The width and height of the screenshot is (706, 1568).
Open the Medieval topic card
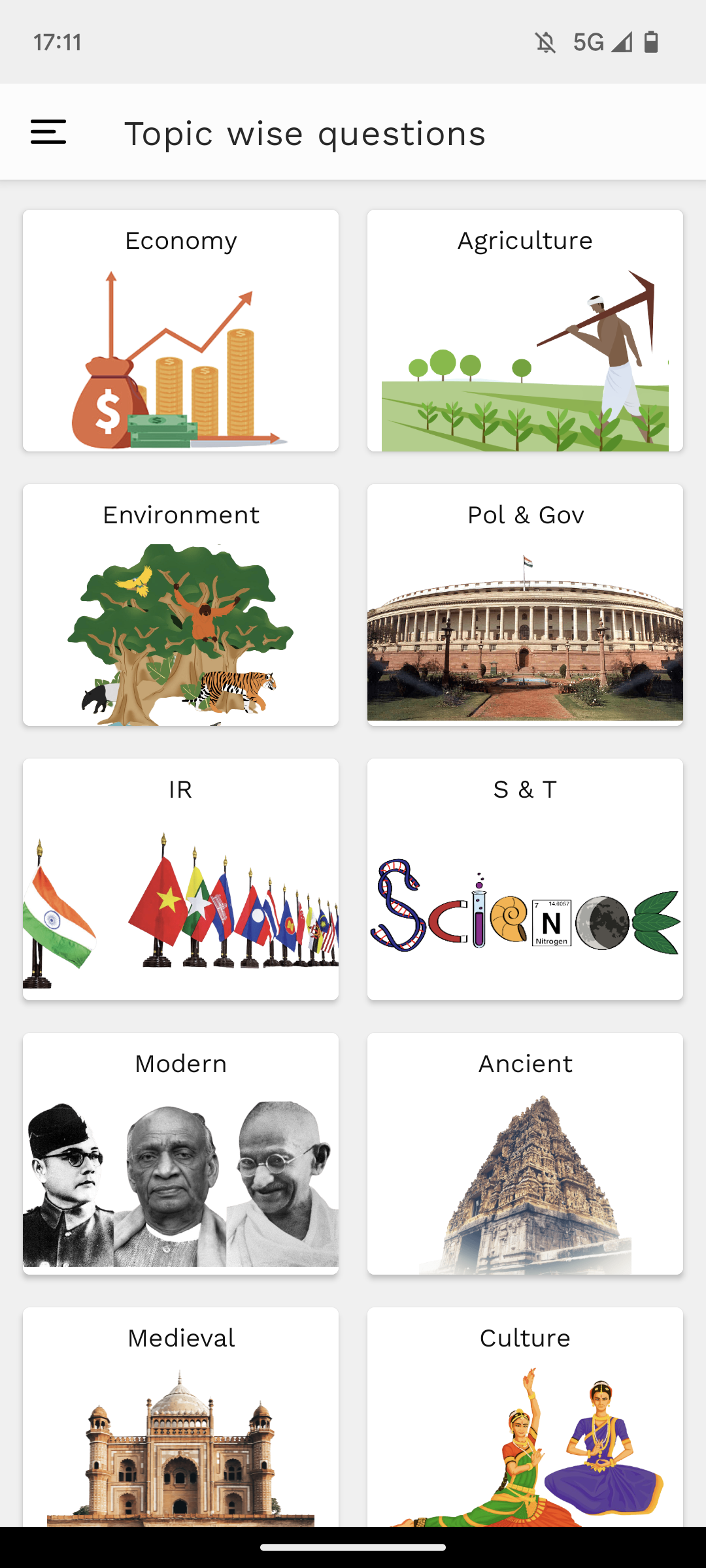tap(180, 1418)
